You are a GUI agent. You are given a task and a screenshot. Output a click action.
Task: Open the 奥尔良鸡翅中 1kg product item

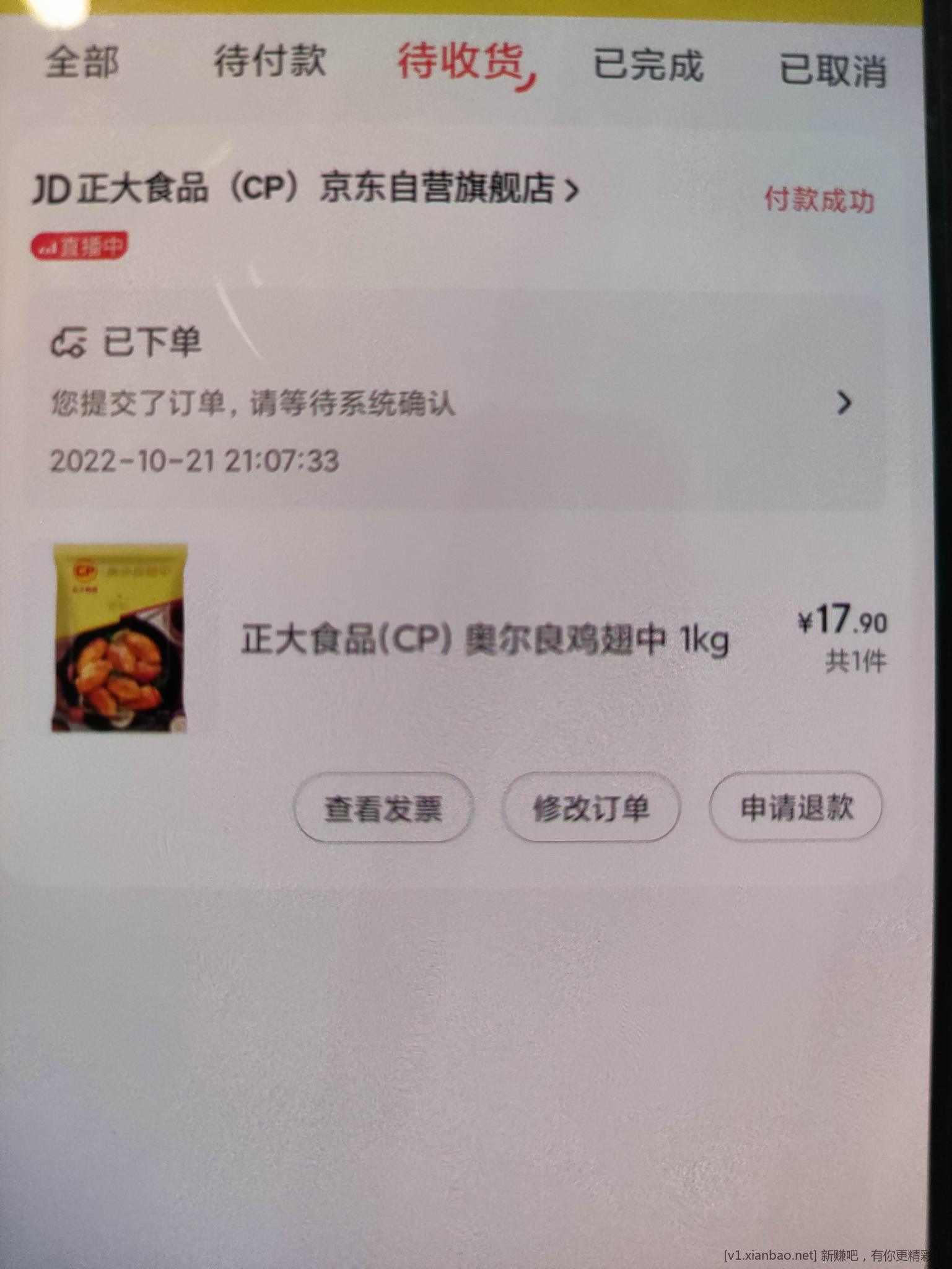[483, 639]
